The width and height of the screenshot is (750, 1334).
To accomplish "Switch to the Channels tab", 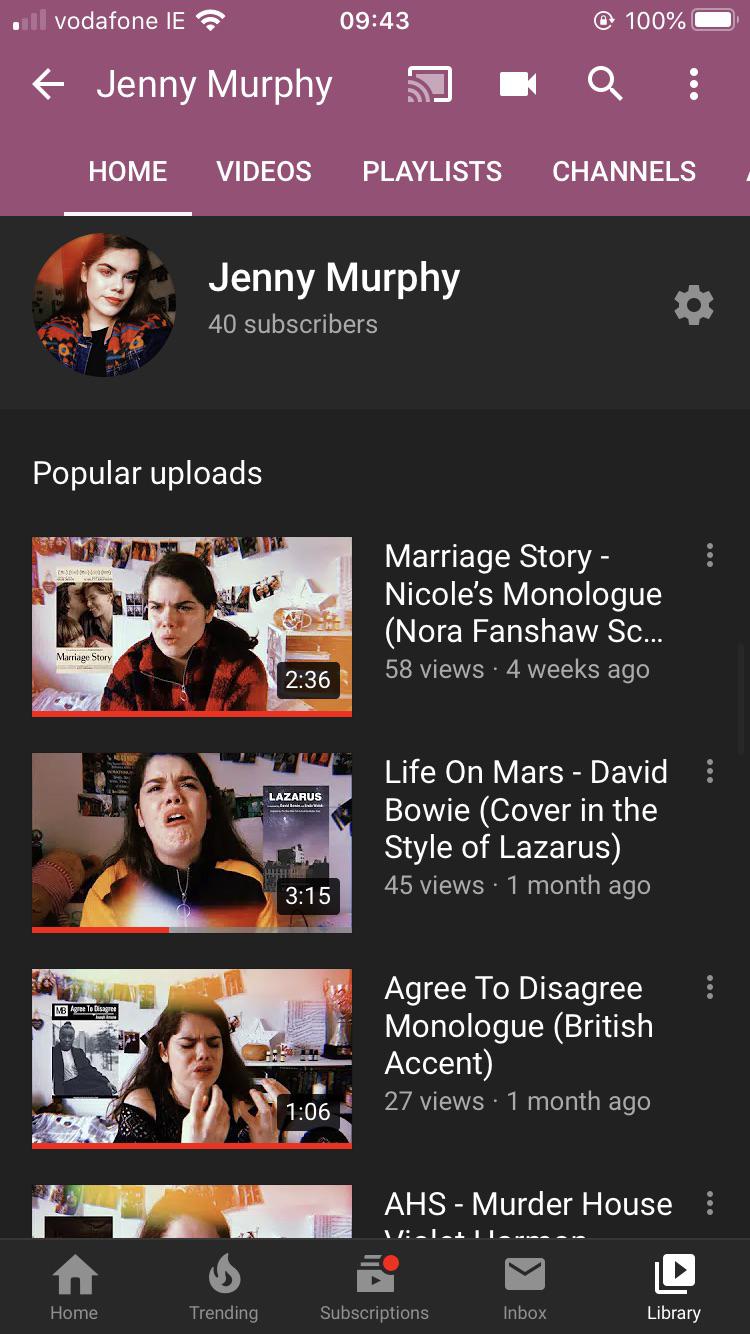I will (624, 171).
